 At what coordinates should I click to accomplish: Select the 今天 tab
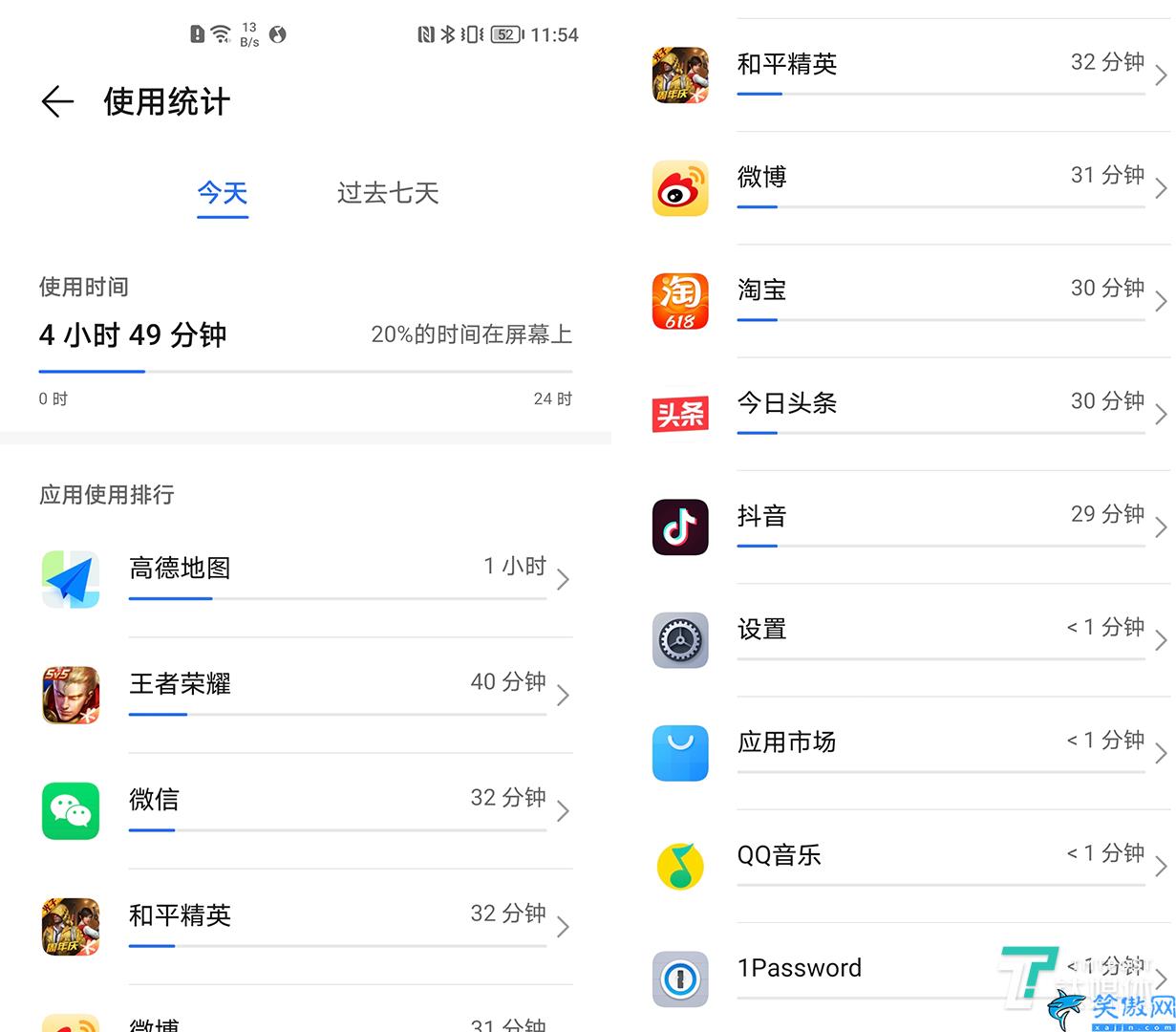tap(223, 193)
